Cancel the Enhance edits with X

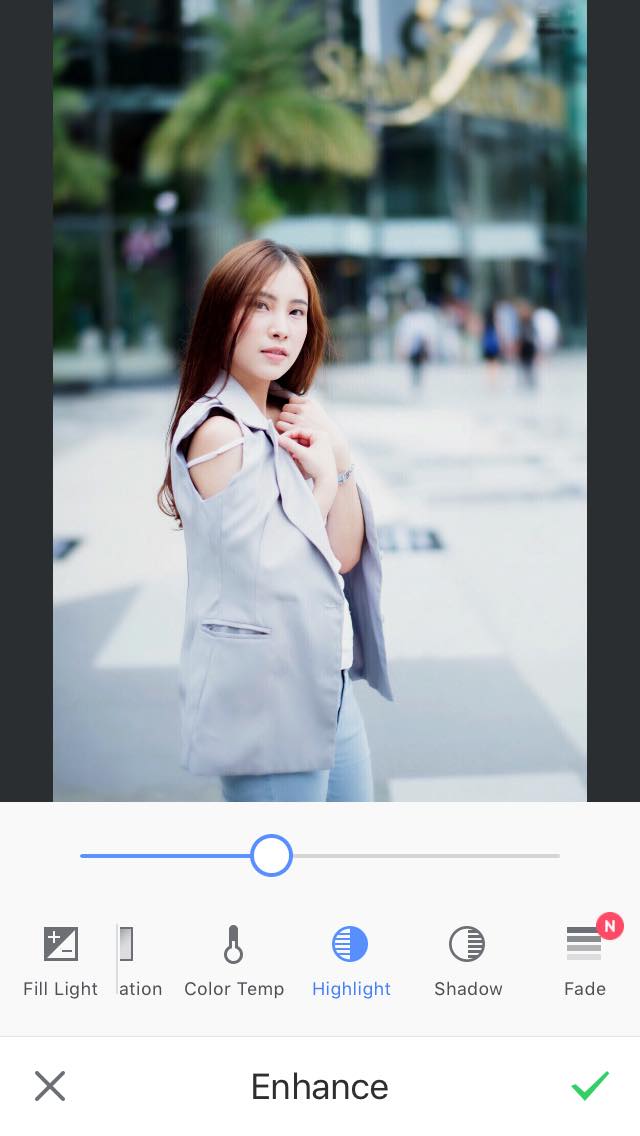(x=50, y=1086)
